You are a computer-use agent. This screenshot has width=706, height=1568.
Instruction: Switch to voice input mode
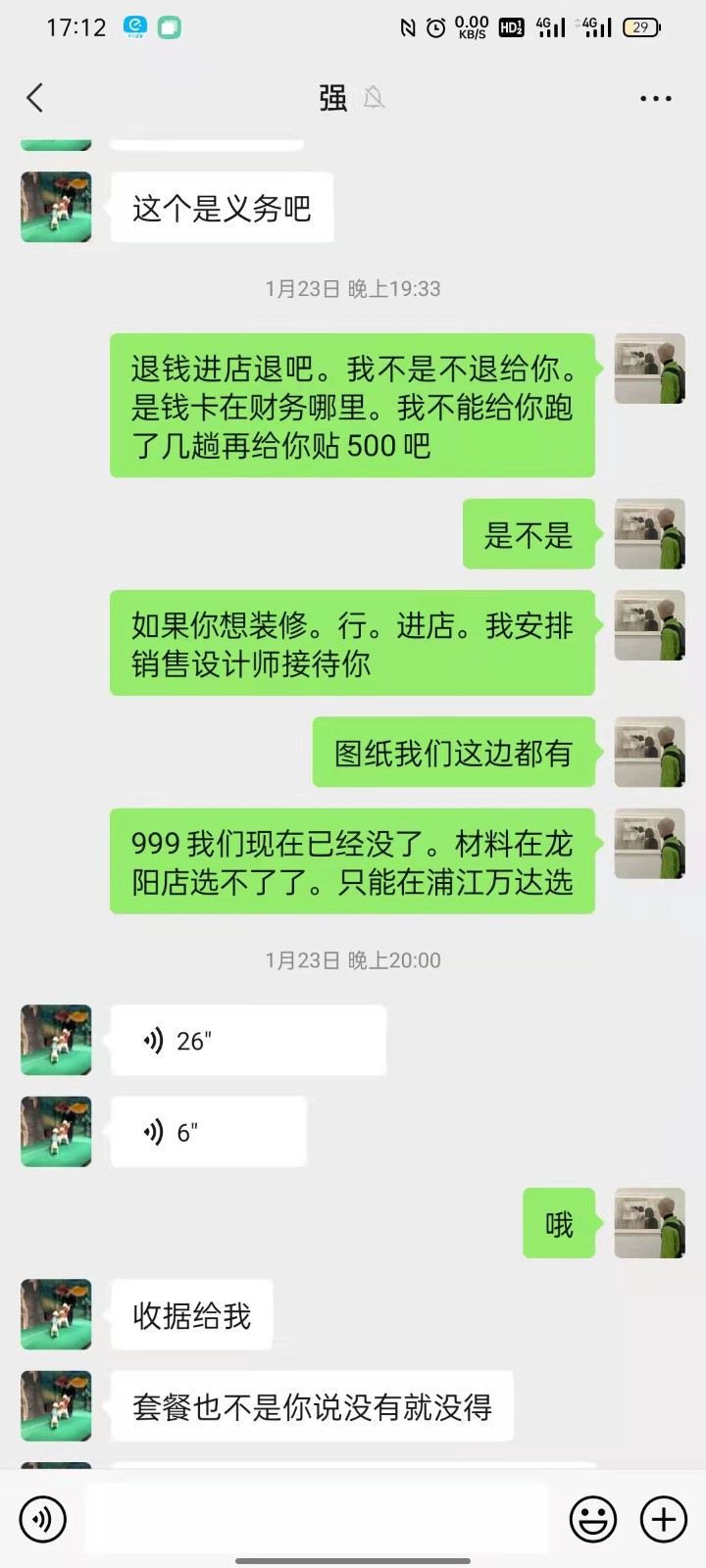[x=42, y=1519]
